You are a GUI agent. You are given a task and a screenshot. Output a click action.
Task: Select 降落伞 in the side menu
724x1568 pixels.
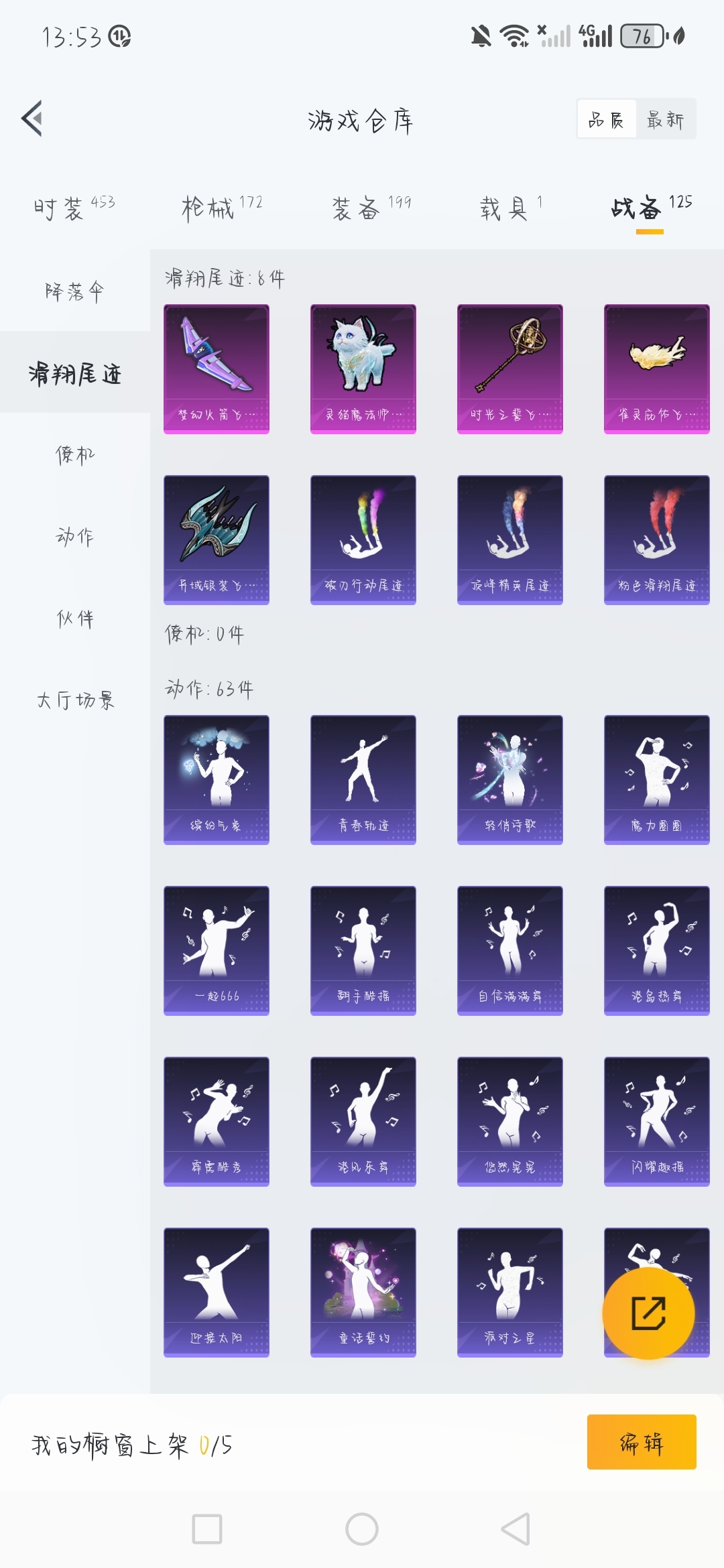pos(74,291)
